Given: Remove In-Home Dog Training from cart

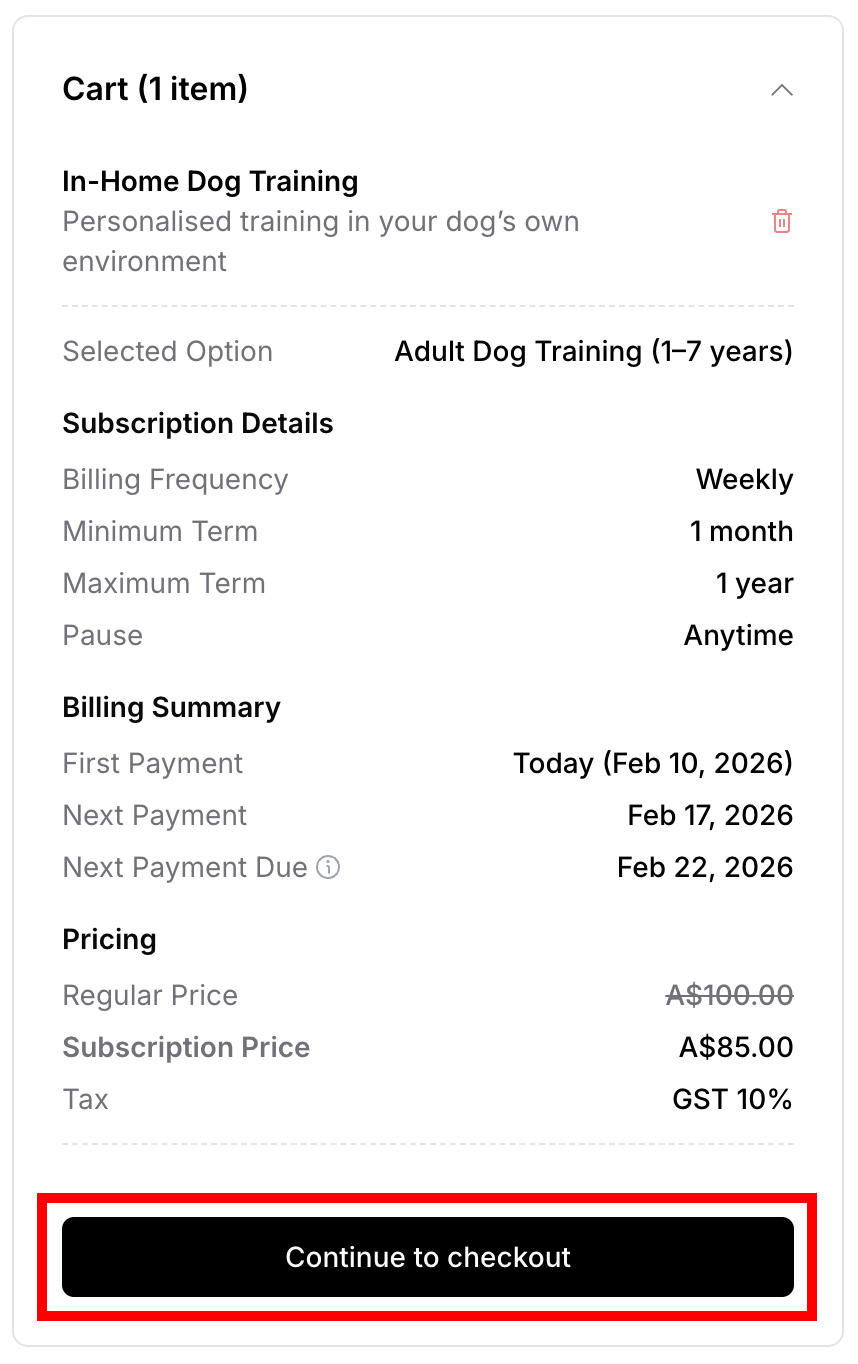Looking at the screenshot, I should pos(781,221).
